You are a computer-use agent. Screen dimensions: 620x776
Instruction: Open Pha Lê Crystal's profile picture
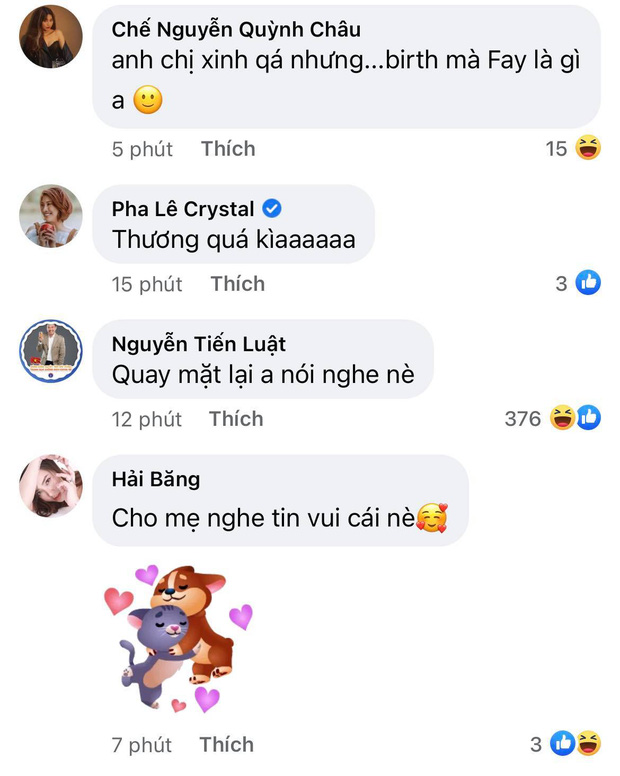pos(51,214)
